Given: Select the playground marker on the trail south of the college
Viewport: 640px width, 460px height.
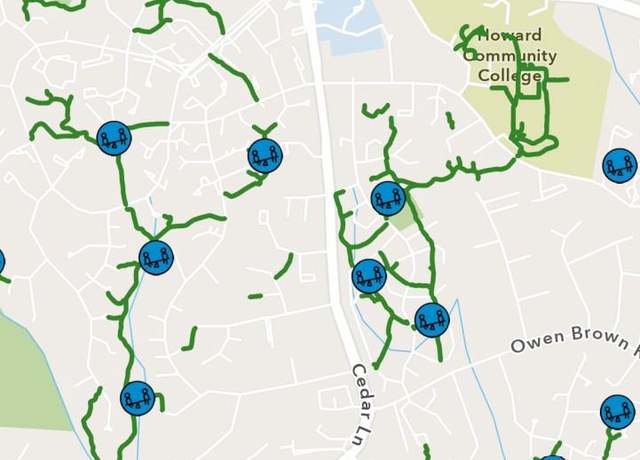Looking at the screenshot, I should [388, 198].
